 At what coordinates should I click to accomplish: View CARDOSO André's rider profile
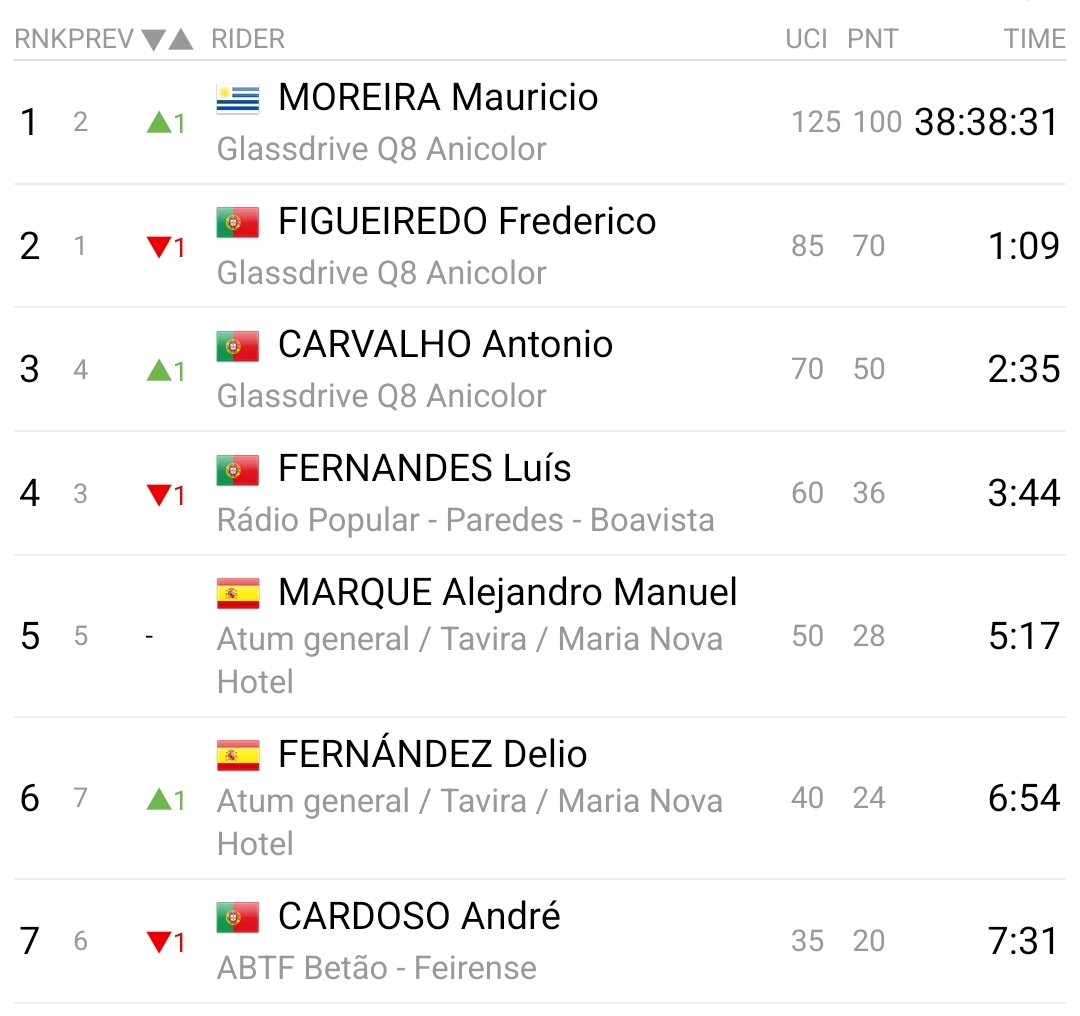click(x=419, y=916)
